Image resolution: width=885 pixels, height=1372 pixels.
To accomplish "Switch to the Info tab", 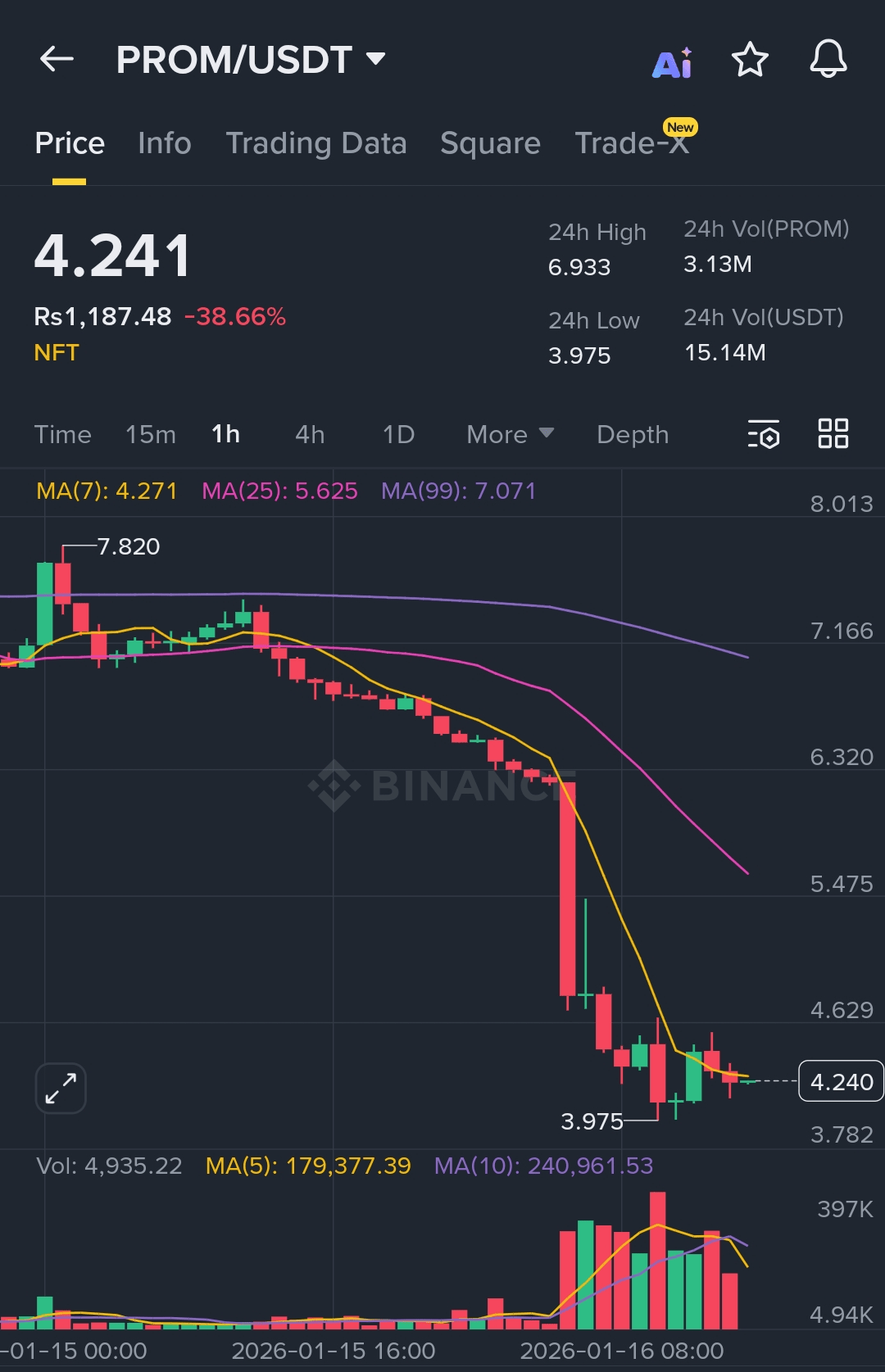I will click(x=164, y=143).
